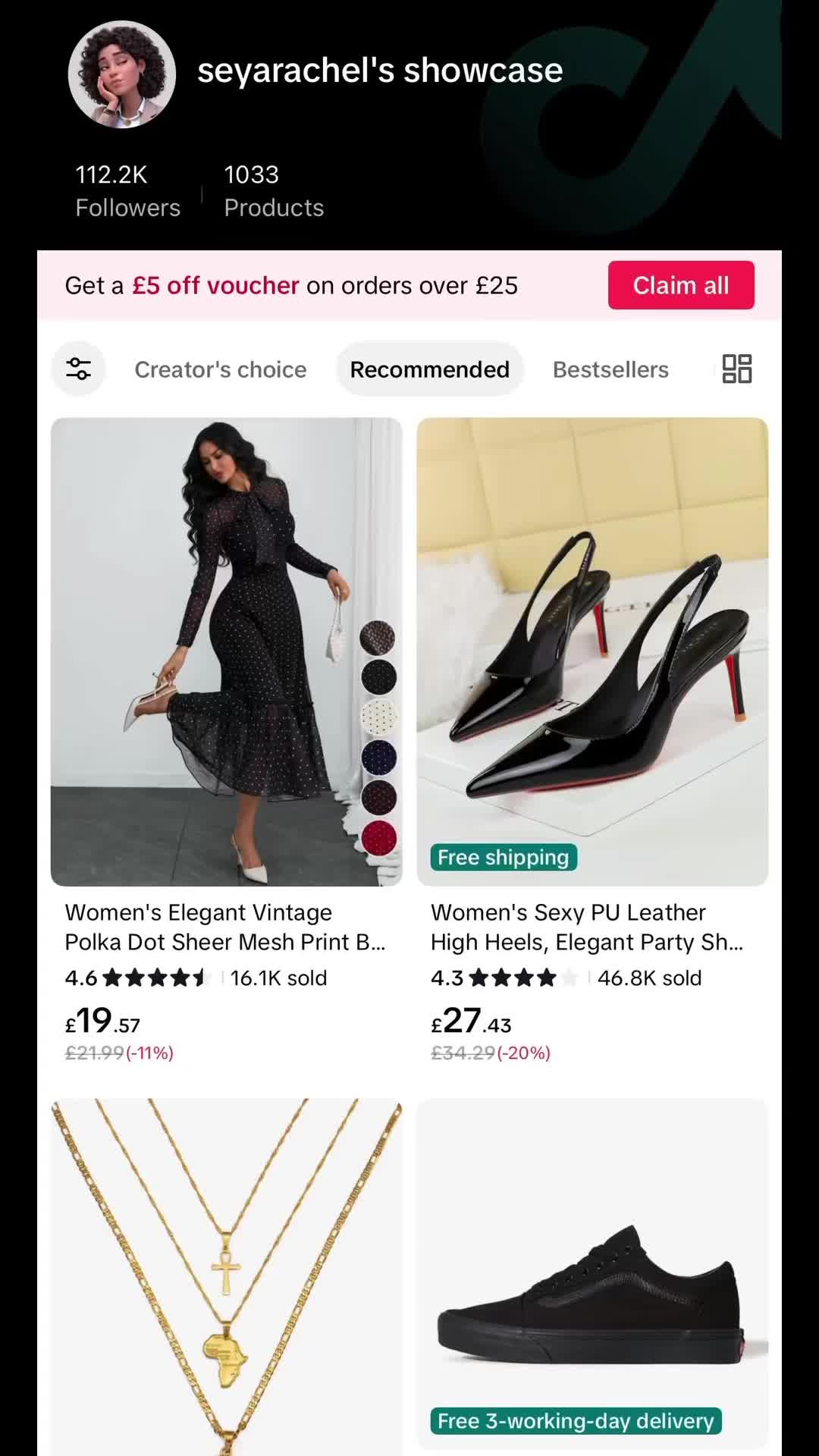This screenshot has height=1456, width=819.
Task: Claim all vouchers
Action: click(x=681, y=285)
